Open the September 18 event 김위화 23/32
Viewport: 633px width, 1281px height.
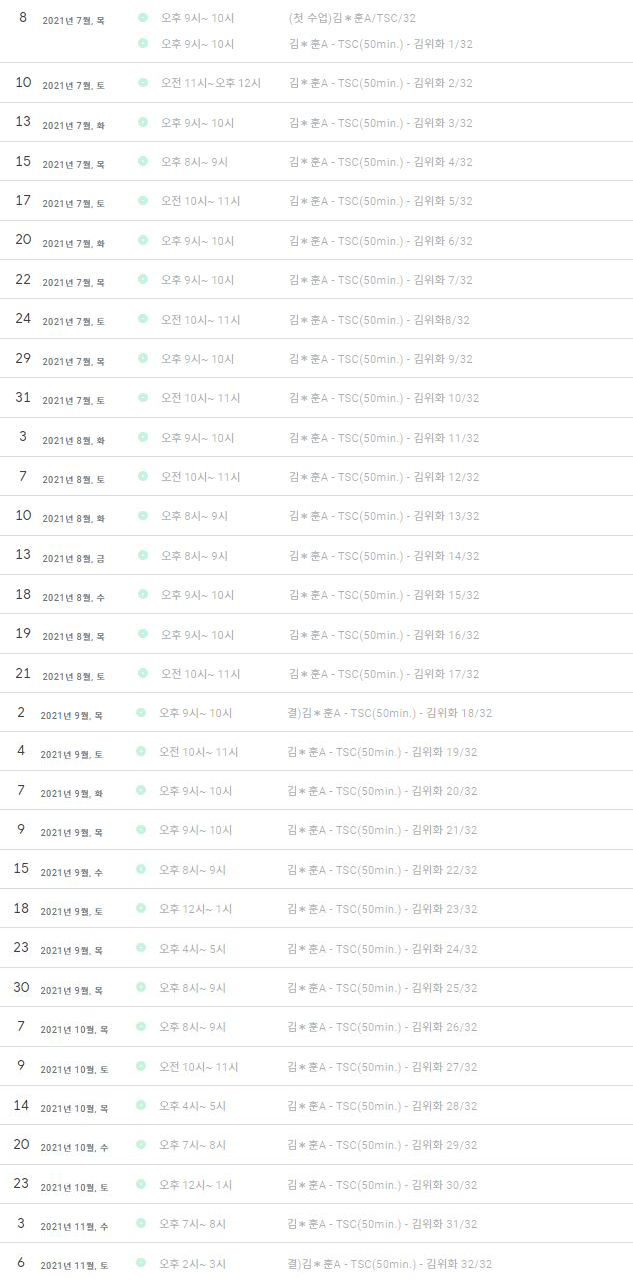pyautogui.click(x=382, y=909)
